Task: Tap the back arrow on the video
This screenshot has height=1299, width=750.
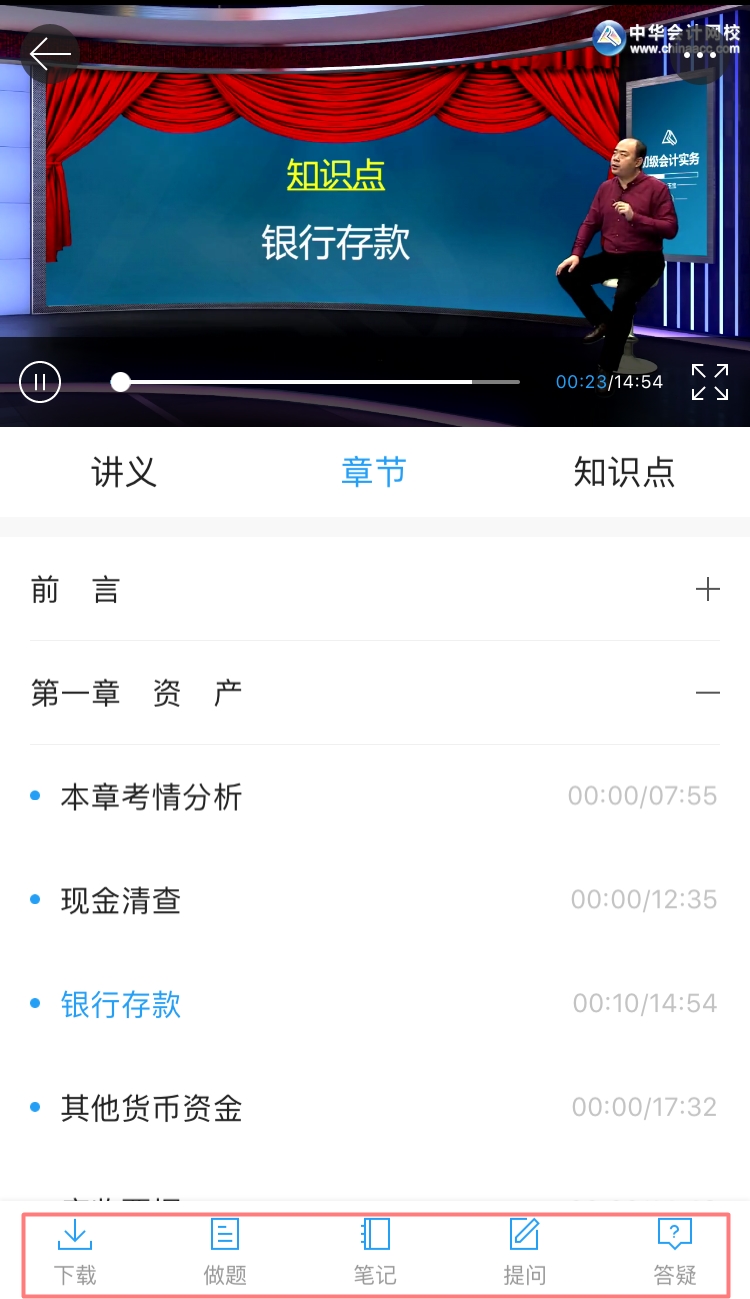Action: click(x=50, y=55)
